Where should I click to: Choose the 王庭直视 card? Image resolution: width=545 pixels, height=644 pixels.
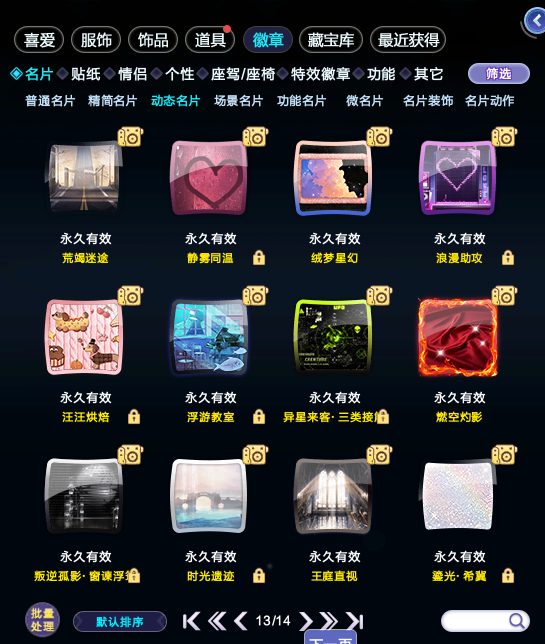[x=333, y=496]
